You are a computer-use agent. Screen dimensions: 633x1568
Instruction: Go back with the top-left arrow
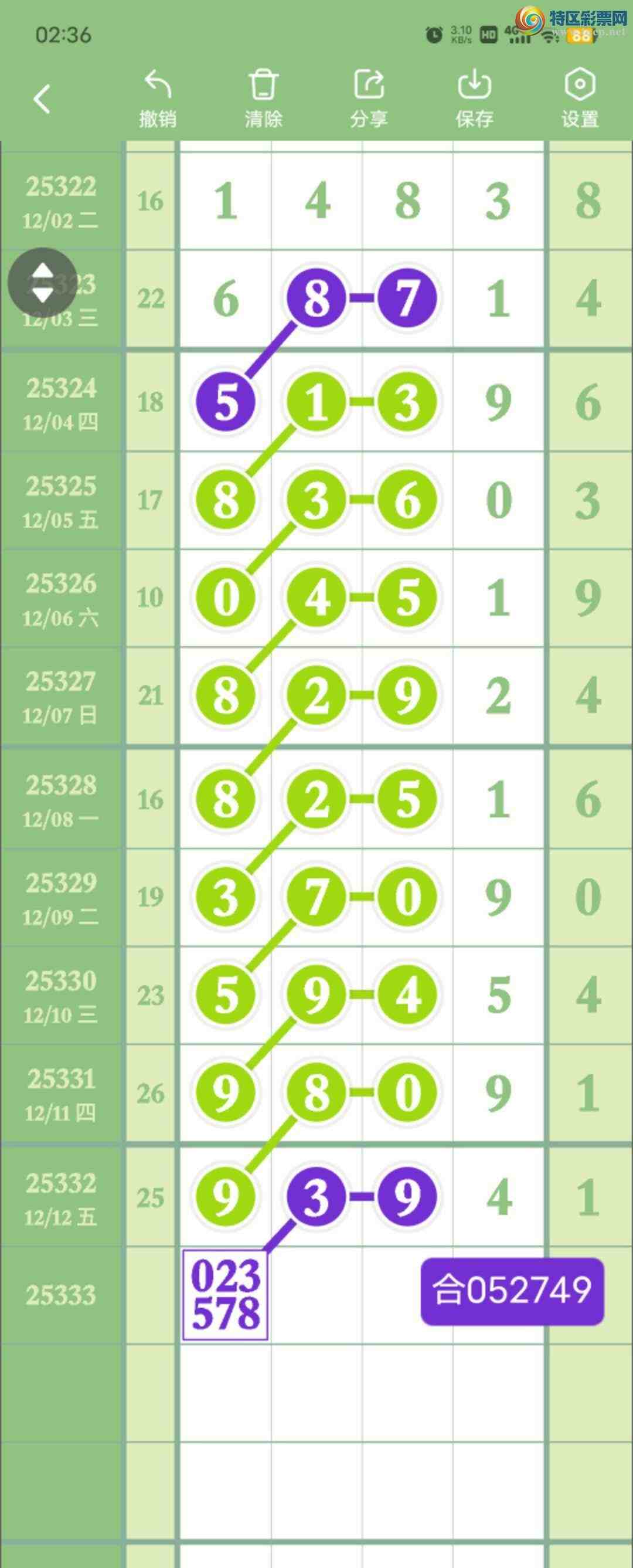point(42,99)
